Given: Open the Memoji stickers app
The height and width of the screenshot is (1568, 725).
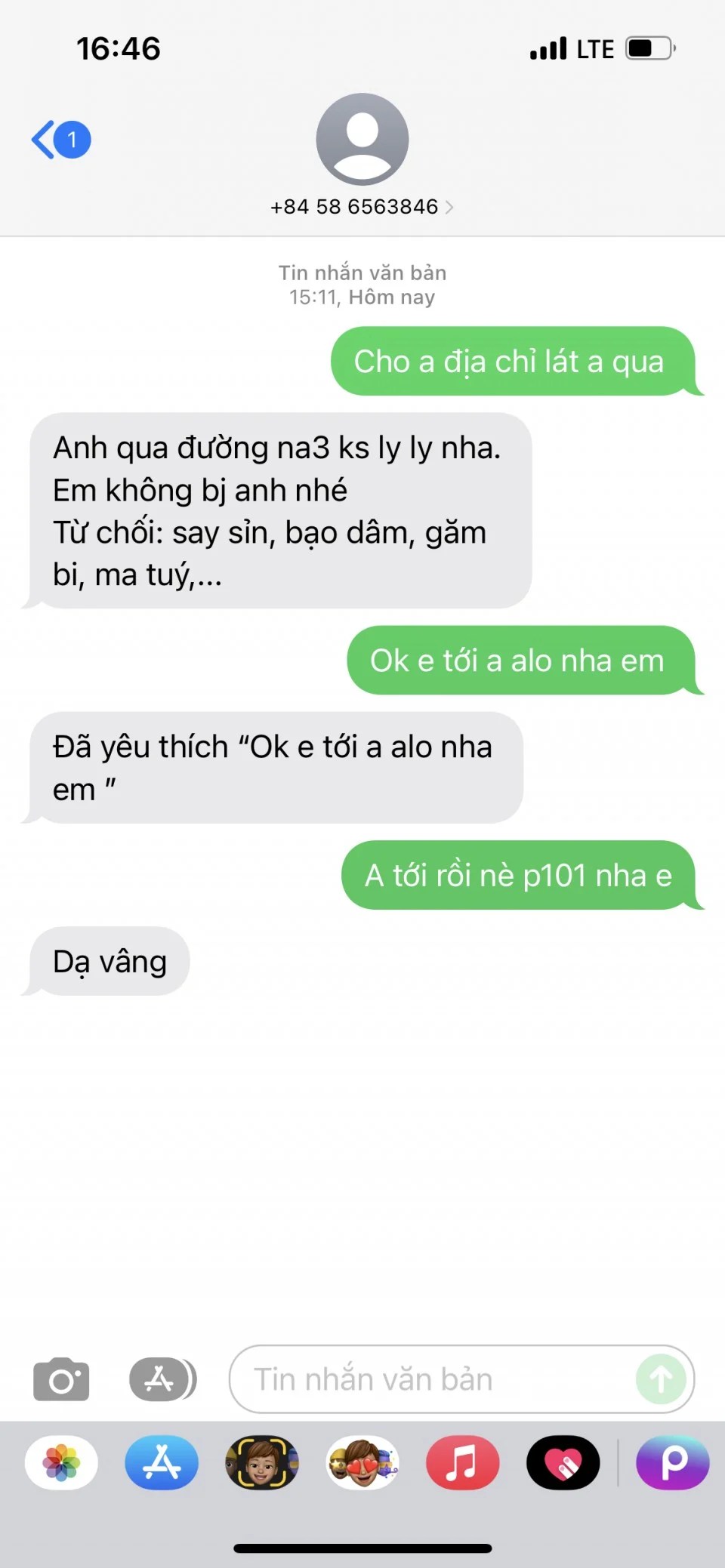Looking at the screenshot, I should point(362,1462).
